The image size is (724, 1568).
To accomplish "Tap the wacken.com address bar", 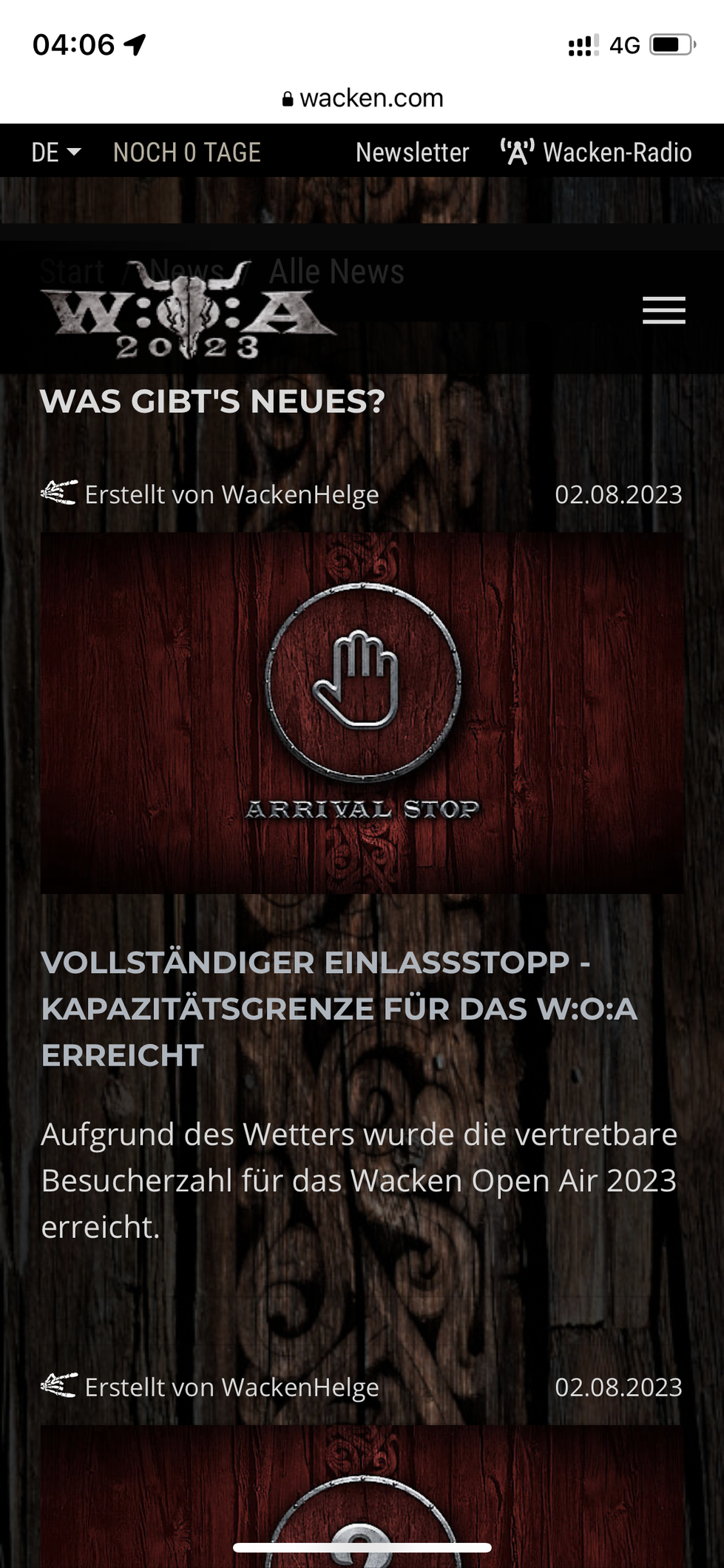I will [x=362, y=98].
